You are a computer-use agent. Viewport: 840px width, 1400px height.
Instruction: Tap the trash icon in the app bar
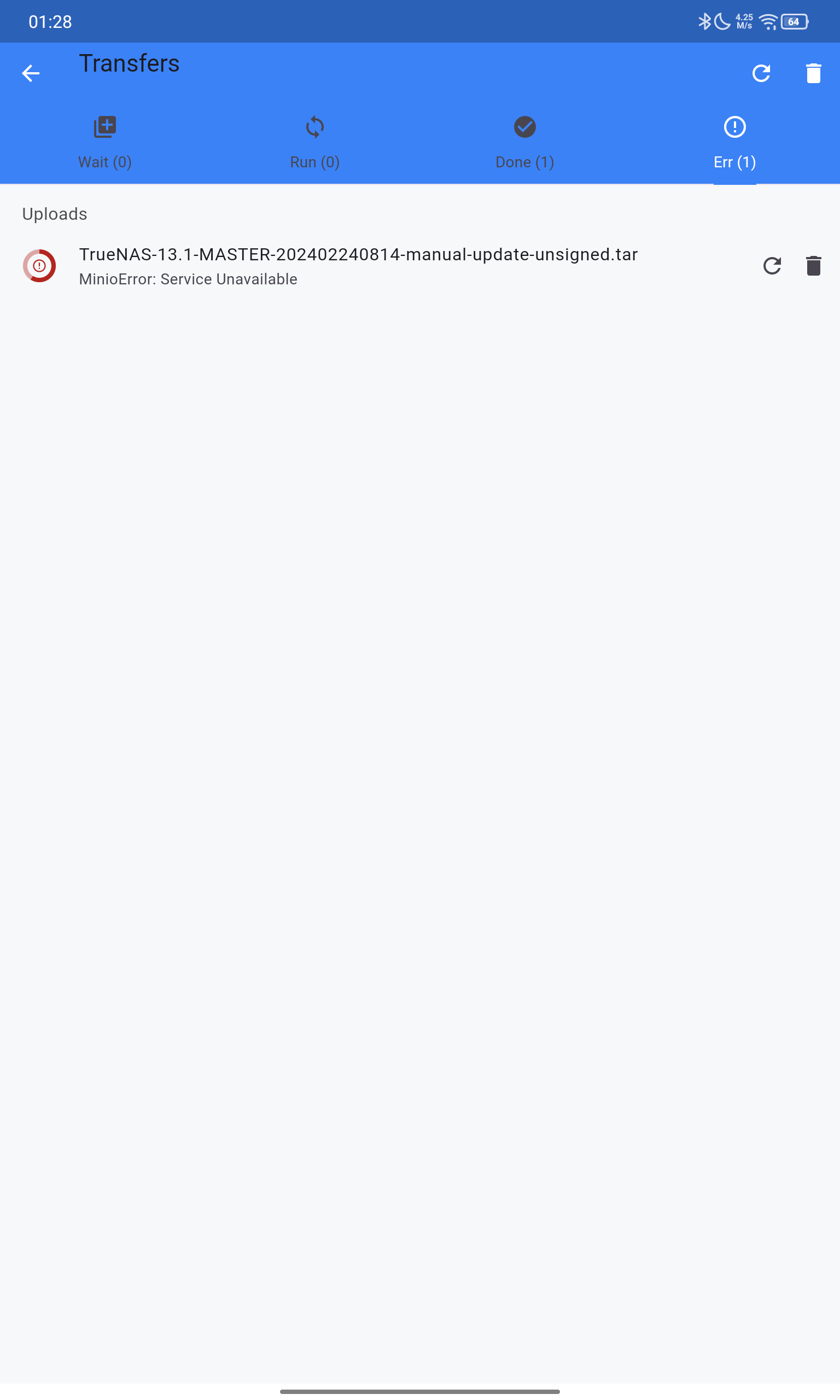(x=813, y=73)
